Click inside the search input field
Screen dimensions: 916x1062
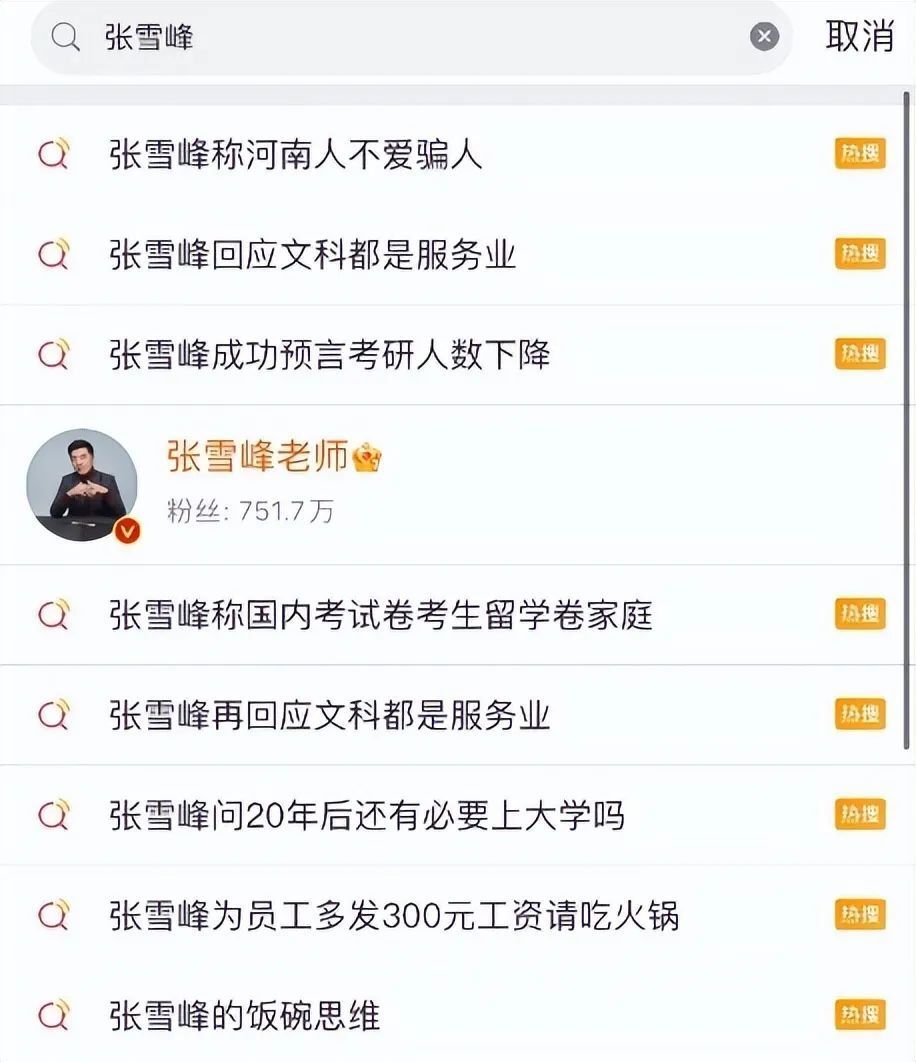(400, 36)
